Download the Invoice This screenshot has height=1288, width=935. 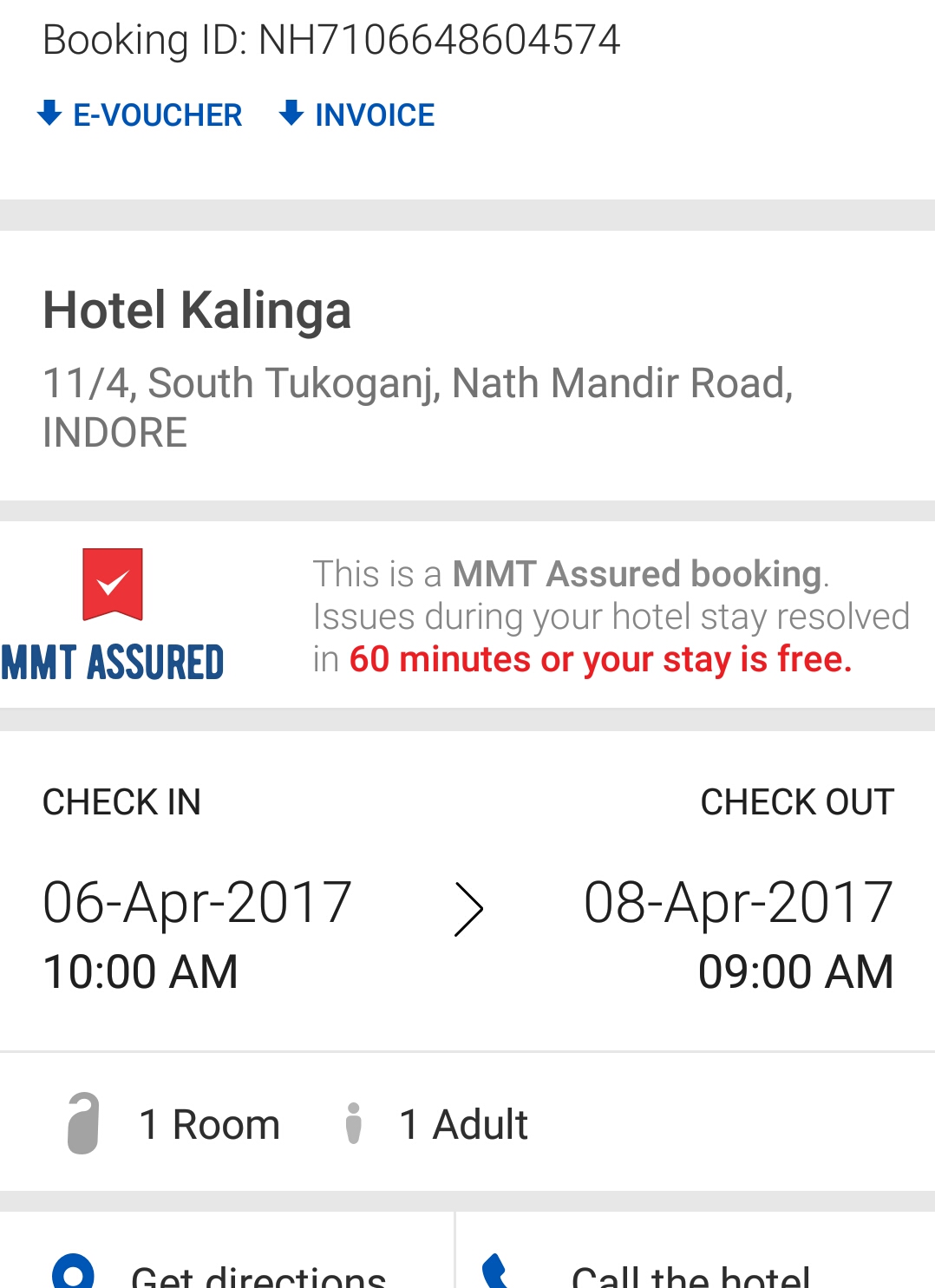[357, 114]
